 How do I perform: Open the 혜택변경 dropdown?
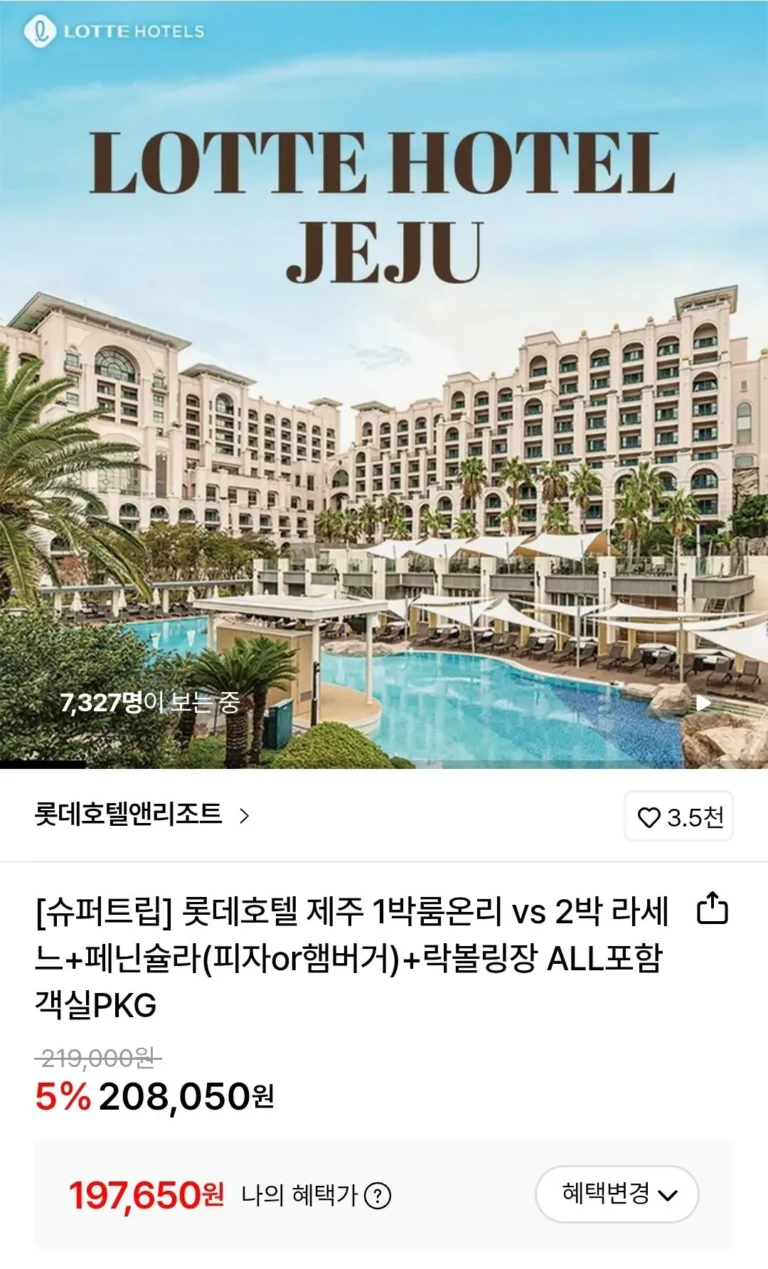616,1194
